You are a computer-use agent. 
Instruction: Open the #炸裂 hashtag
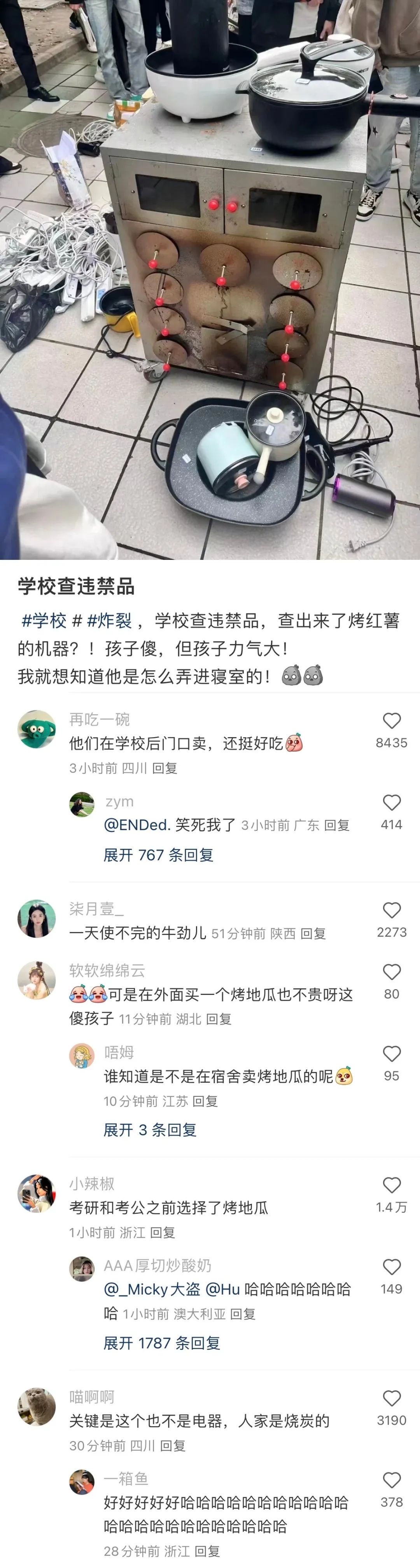tap(110, 620)
